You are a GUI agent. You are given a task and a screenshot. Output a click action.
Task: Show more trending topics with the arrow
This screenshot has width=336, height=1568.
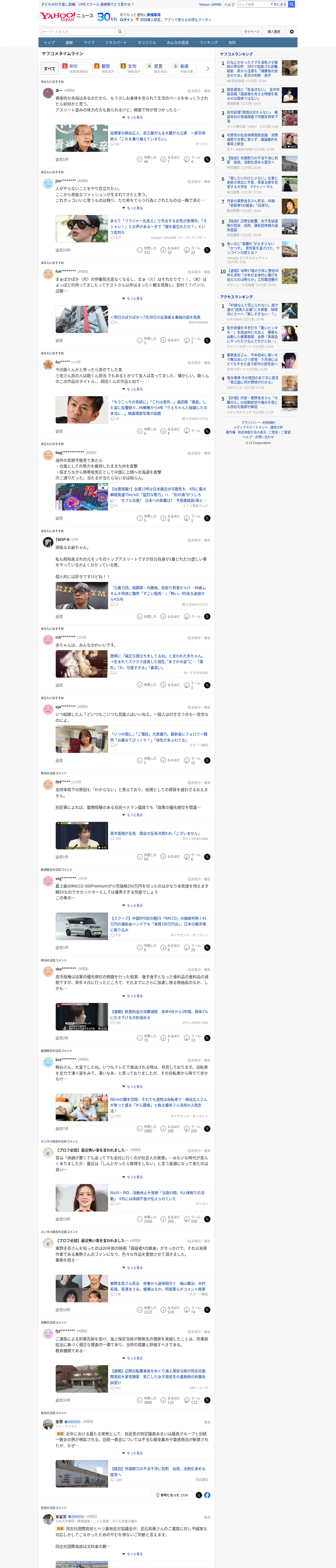tap(207, 68)
